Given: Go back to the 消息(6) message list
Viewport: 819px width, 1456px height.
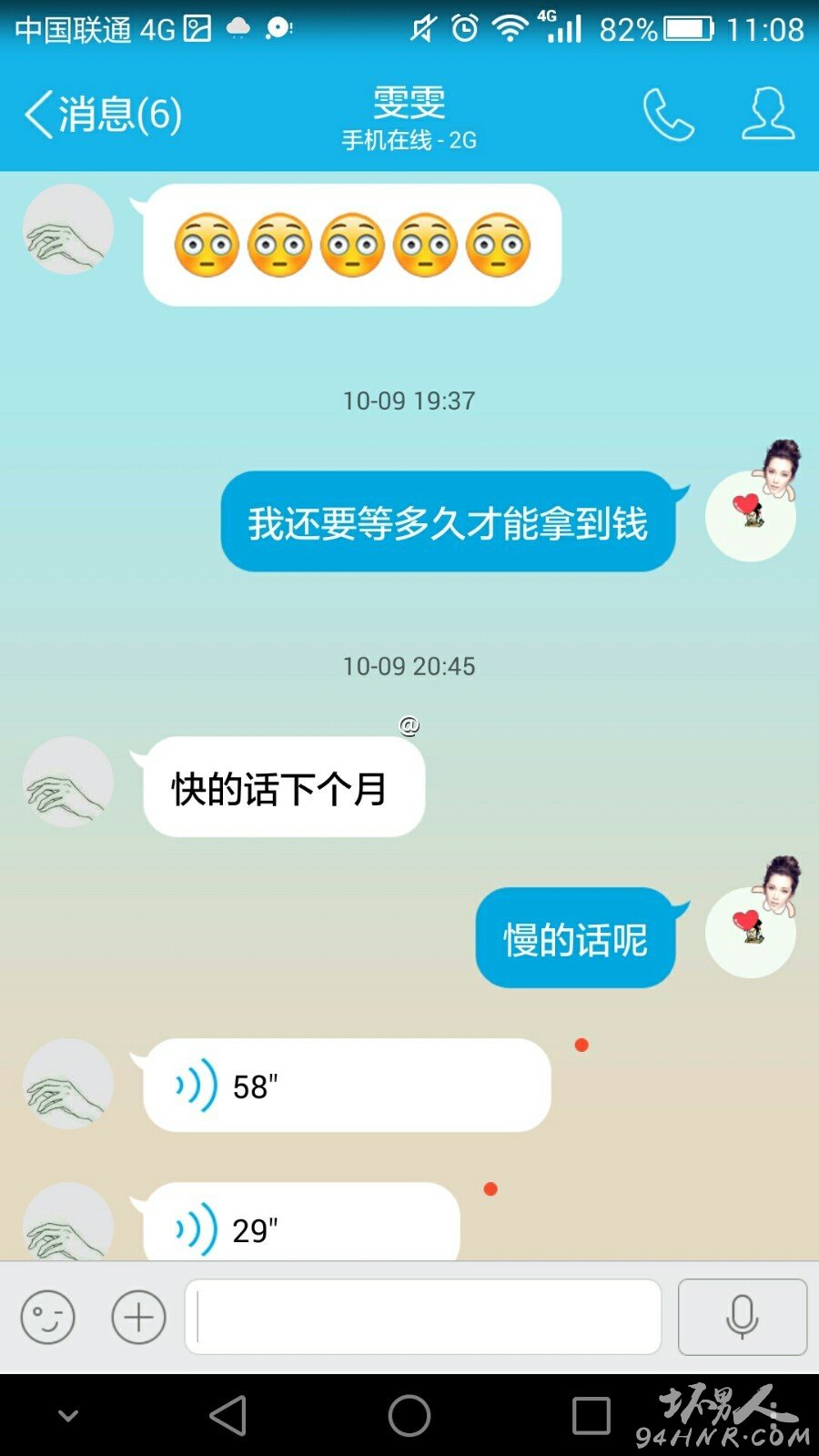Looking at the screenshot, I should pyautogui.click(x=102, y=115).
